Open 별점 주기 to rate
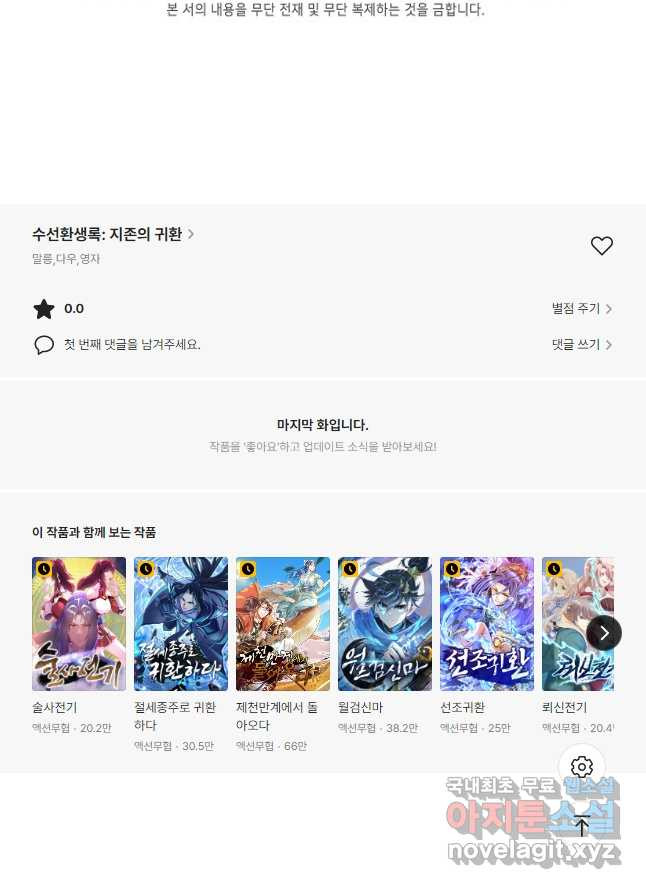 point(581,309)
